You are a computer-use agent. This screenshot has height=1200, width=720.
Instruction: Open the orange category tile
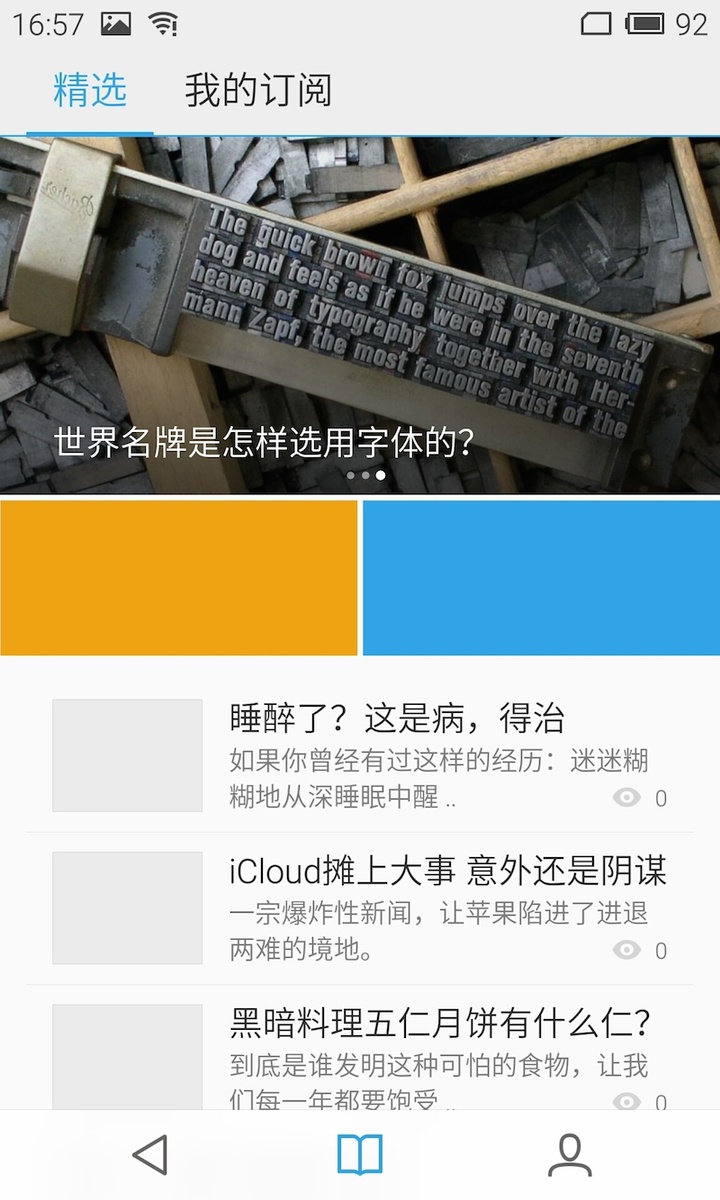click(x=178, y=578)
